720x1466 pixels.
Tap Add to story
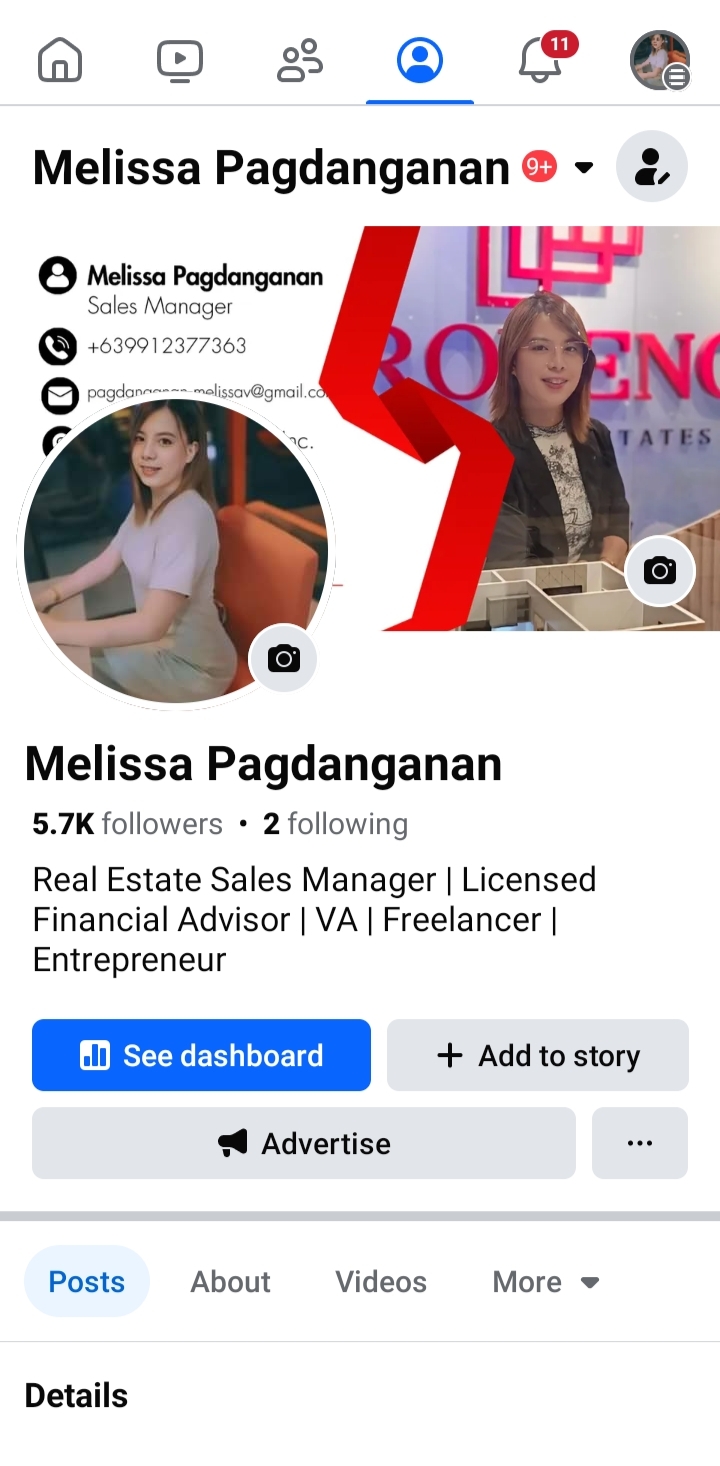(x=538, y=1055)
